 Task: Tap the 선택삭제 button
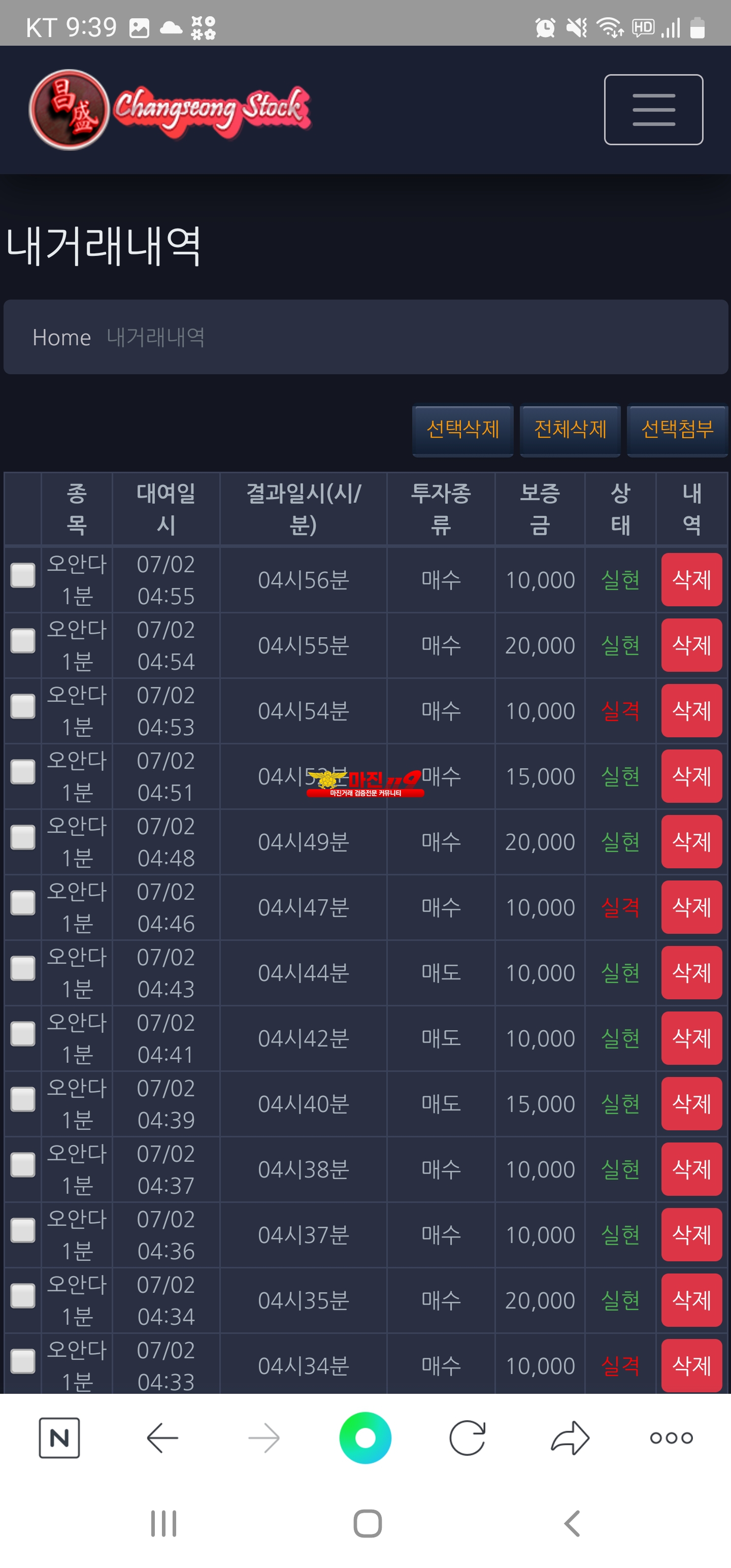click(462, 430)
